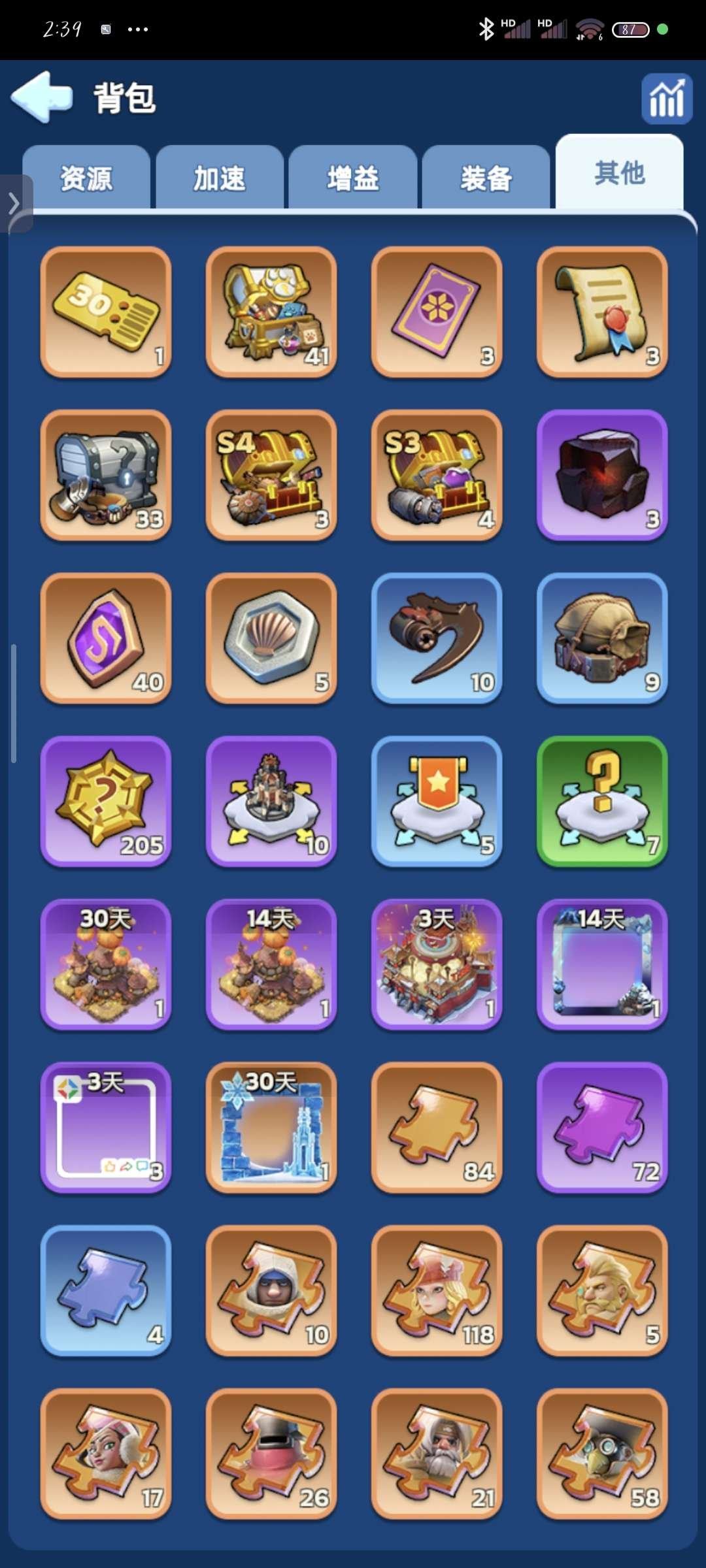Screen dimensions: 706x1568
Task: Select the purple puzzle piece with 72
Action: pyautogui.click(x=602, y=1128)
